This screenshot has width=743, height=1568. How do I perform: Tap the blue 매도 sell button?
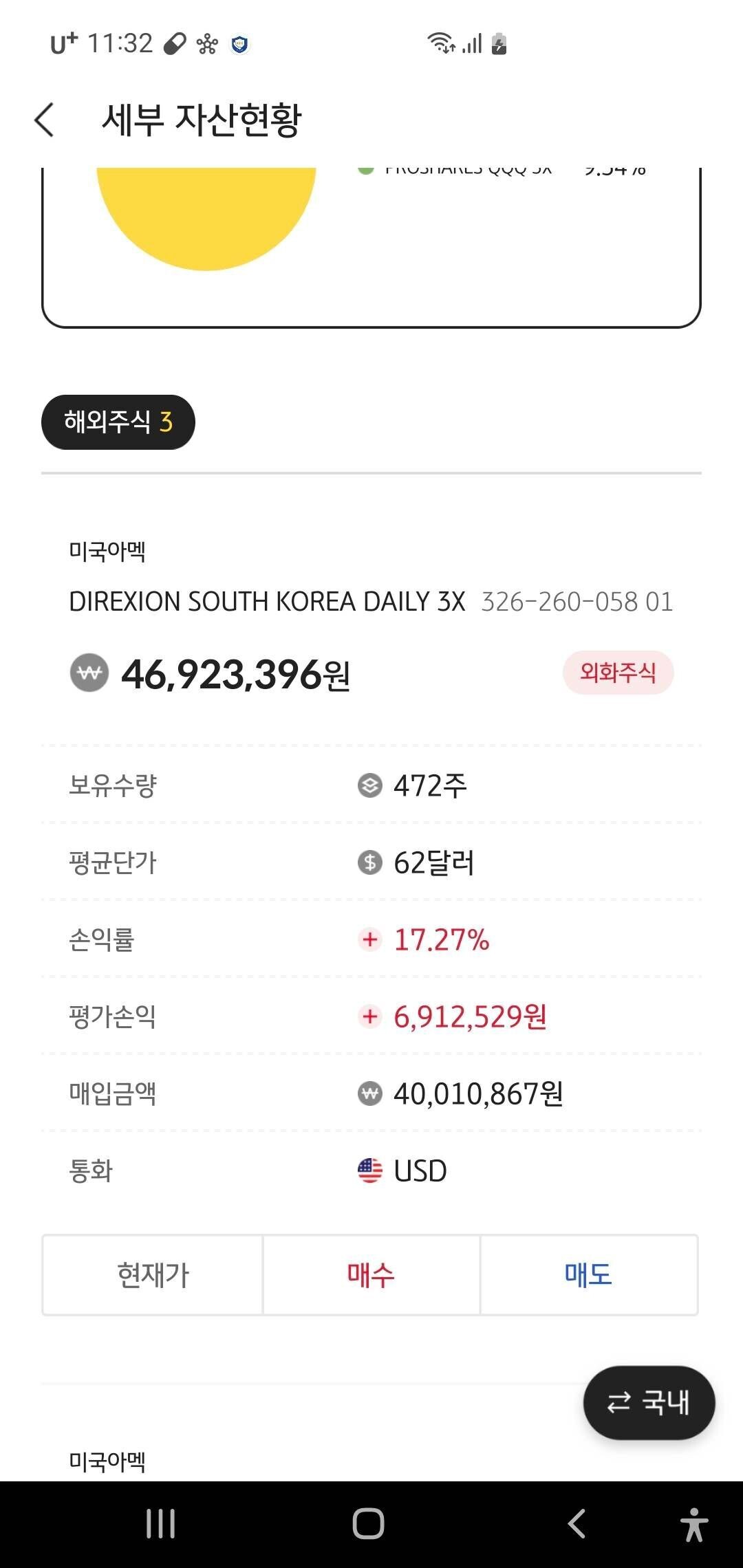589,1276
